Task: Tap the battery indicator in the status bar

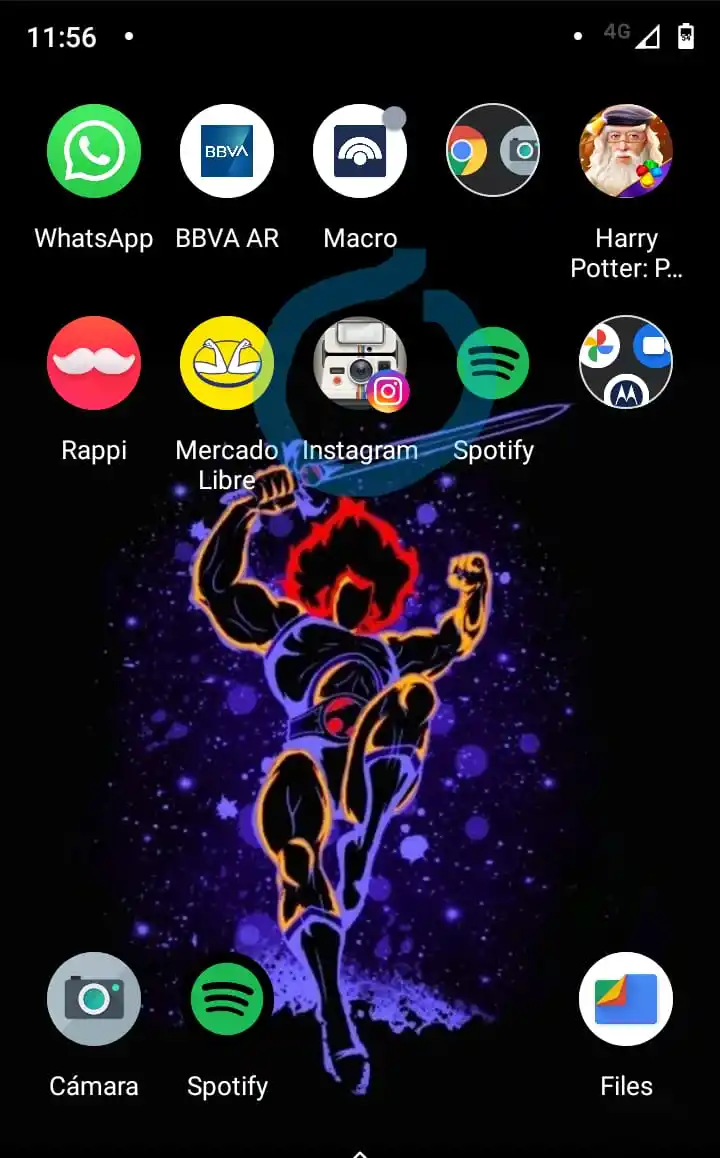Action: pos(685,35)
